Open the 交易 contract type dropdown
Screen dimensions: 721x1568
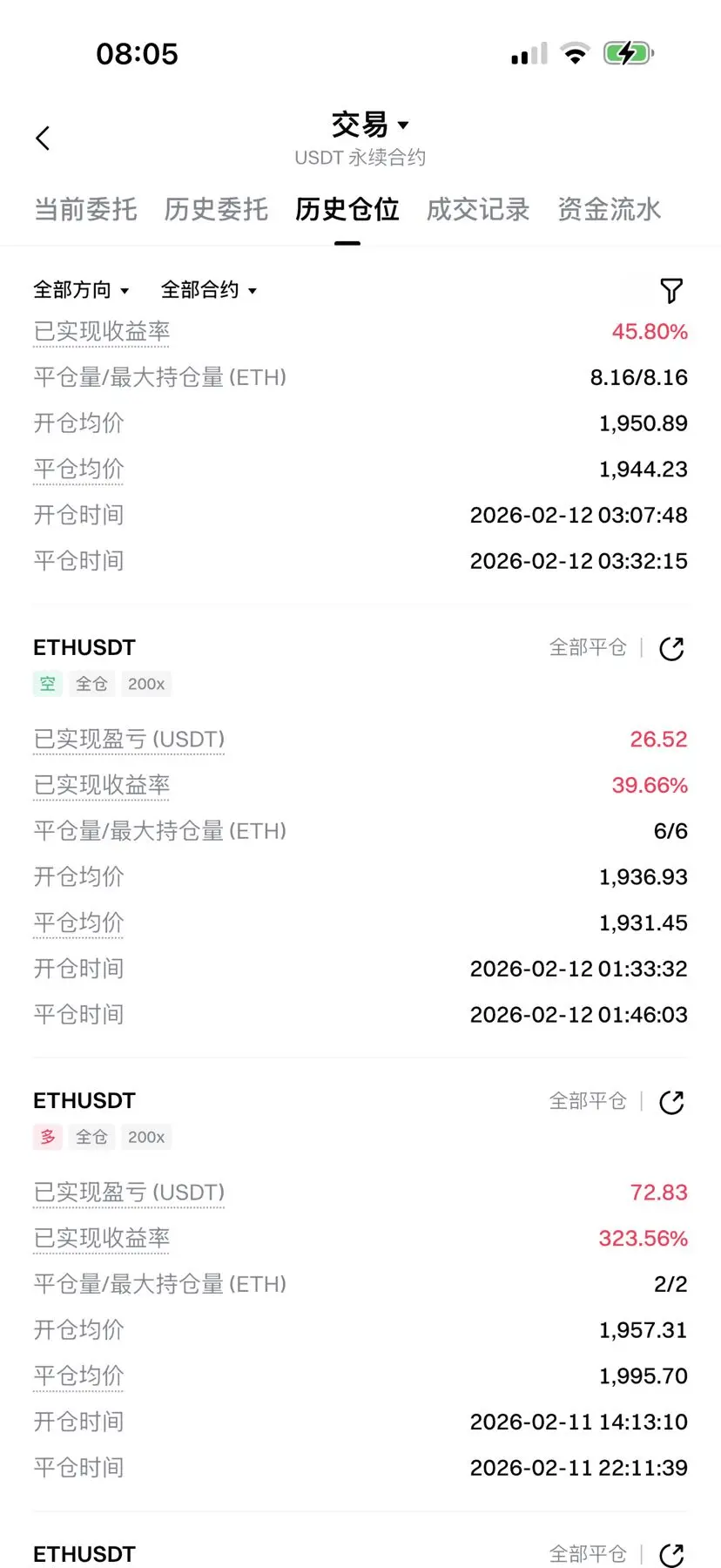point(369,125)
